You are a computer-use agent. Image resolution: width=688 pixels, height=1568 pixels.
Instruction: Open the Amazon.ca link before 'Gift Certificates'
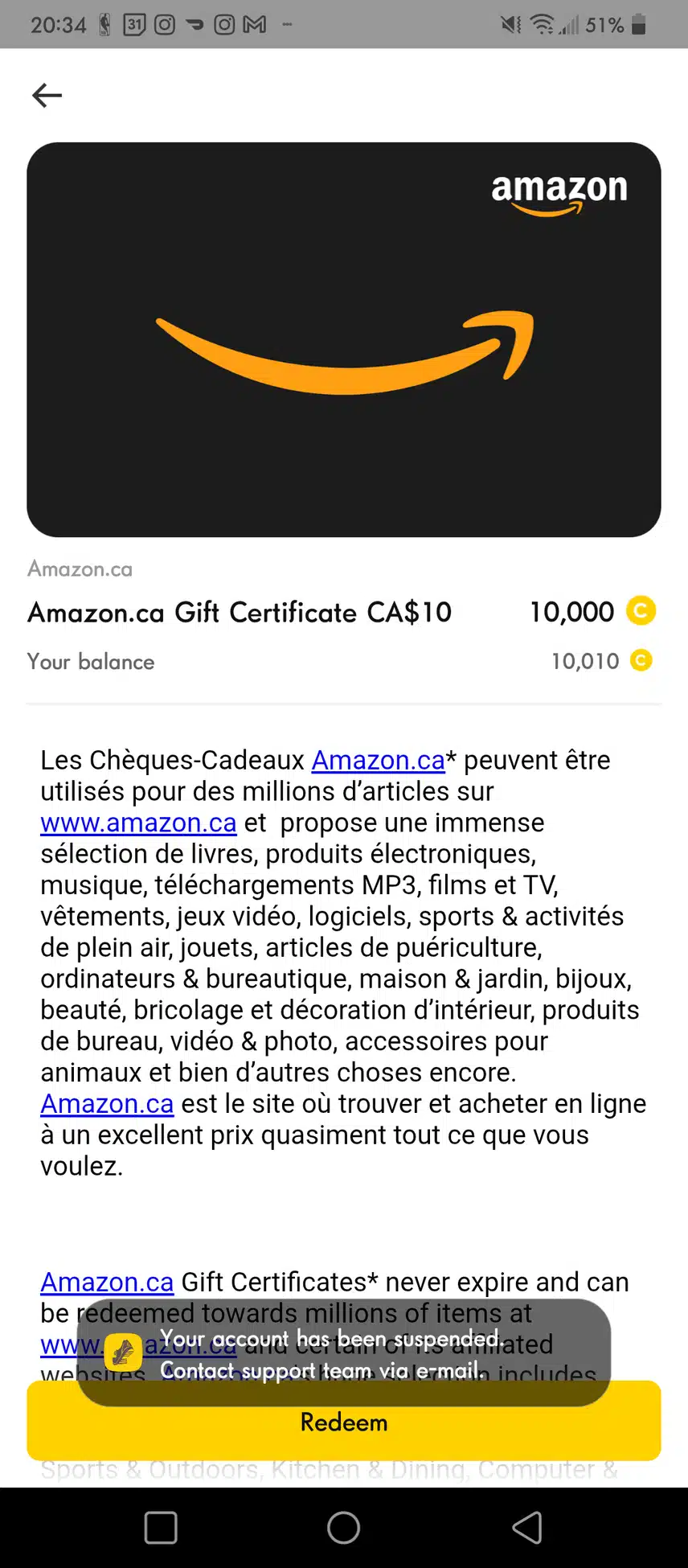click(107, 1282)
